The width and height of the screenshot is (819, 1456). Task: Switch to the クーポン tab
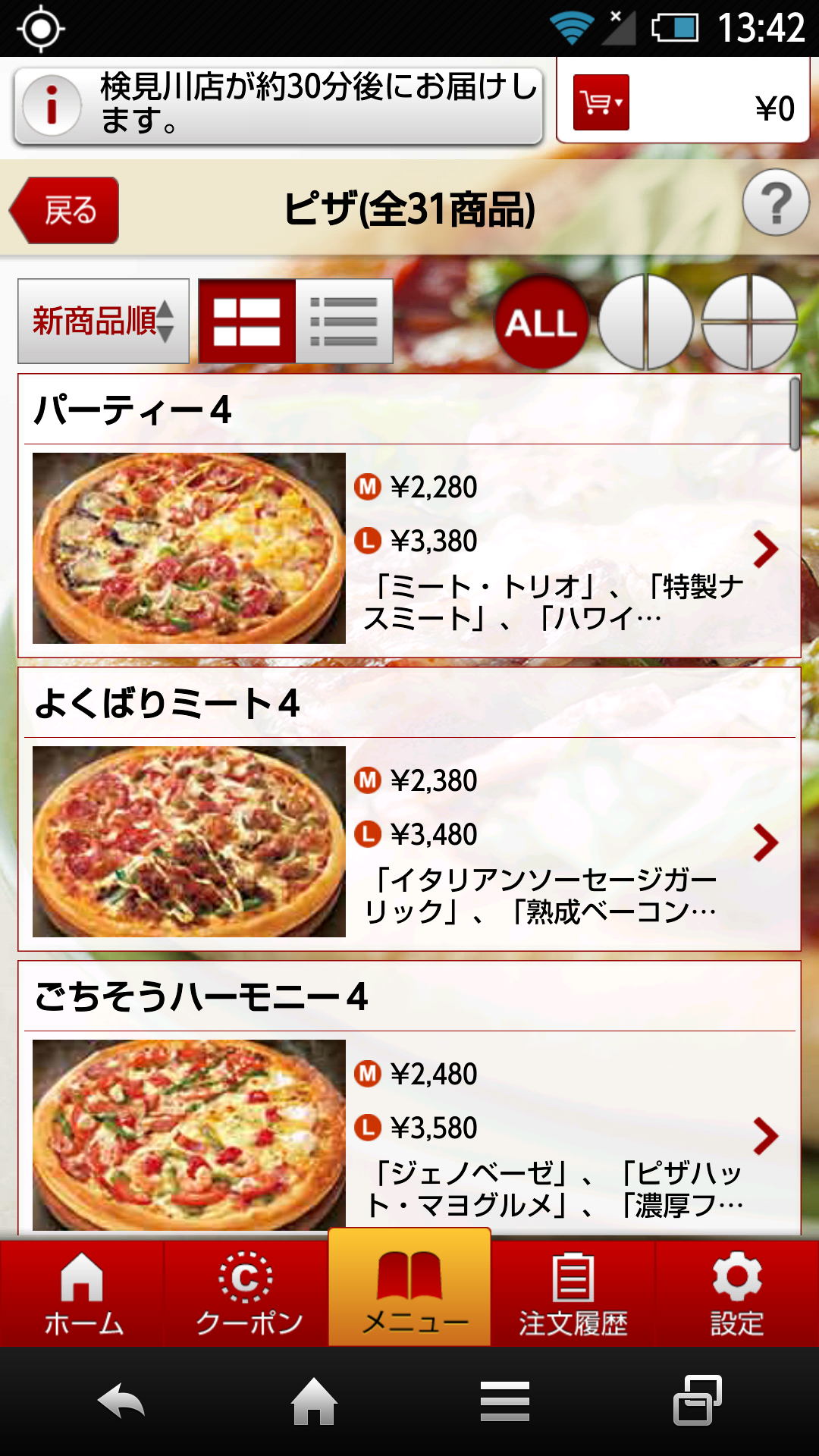tap(247, 1294)
